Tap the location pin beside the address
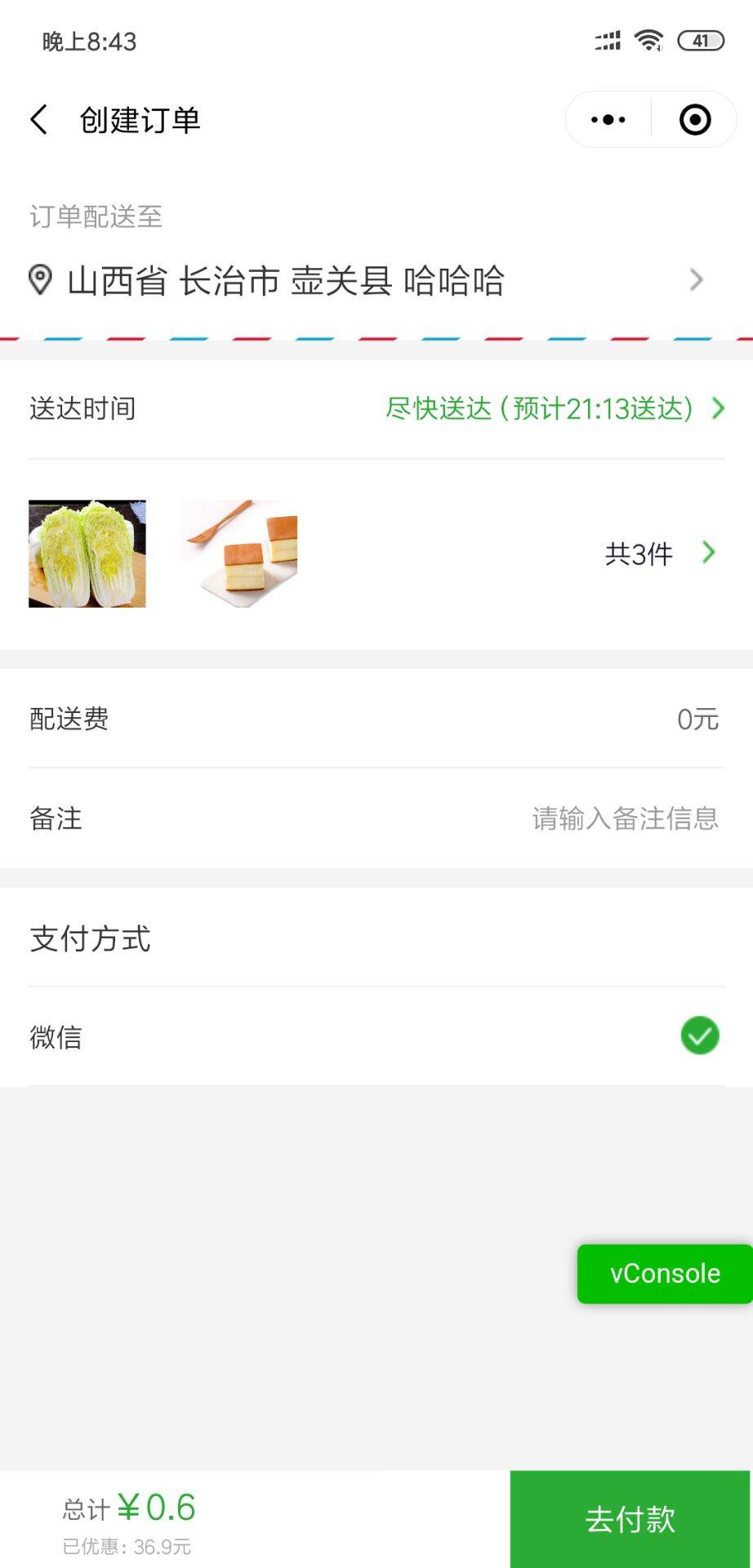 pos(39,280)
